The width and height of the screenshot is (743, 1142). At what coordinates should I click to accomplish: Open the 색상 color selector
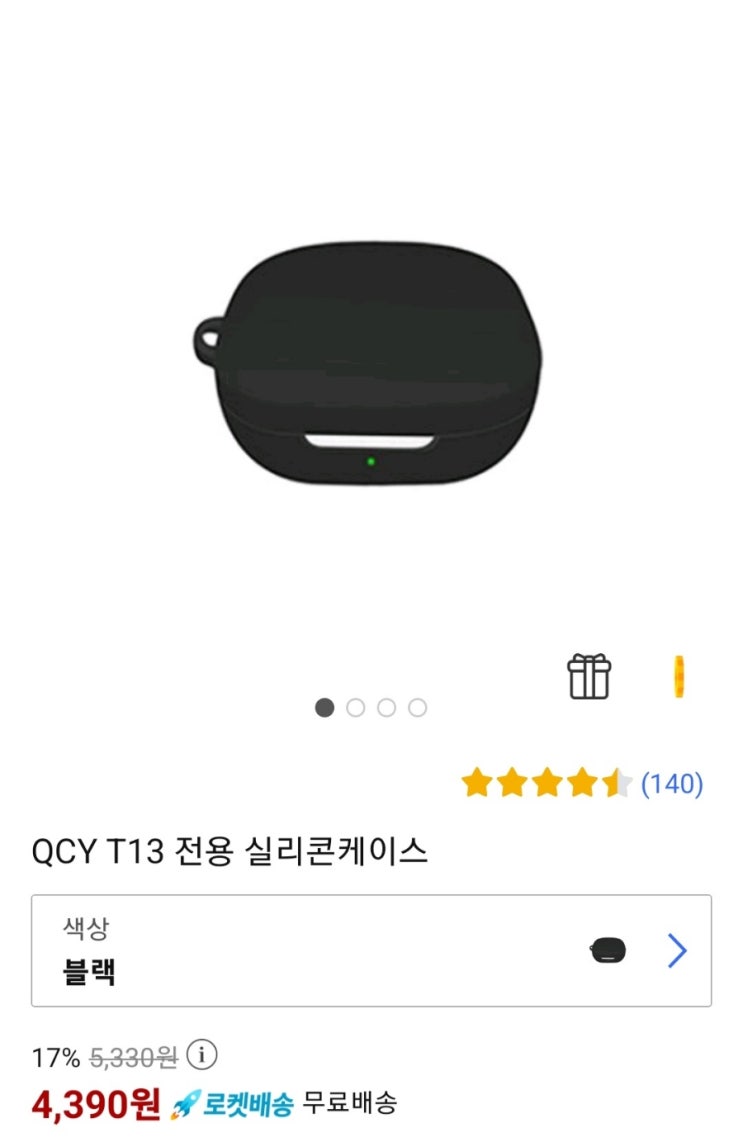click(371, 950)
